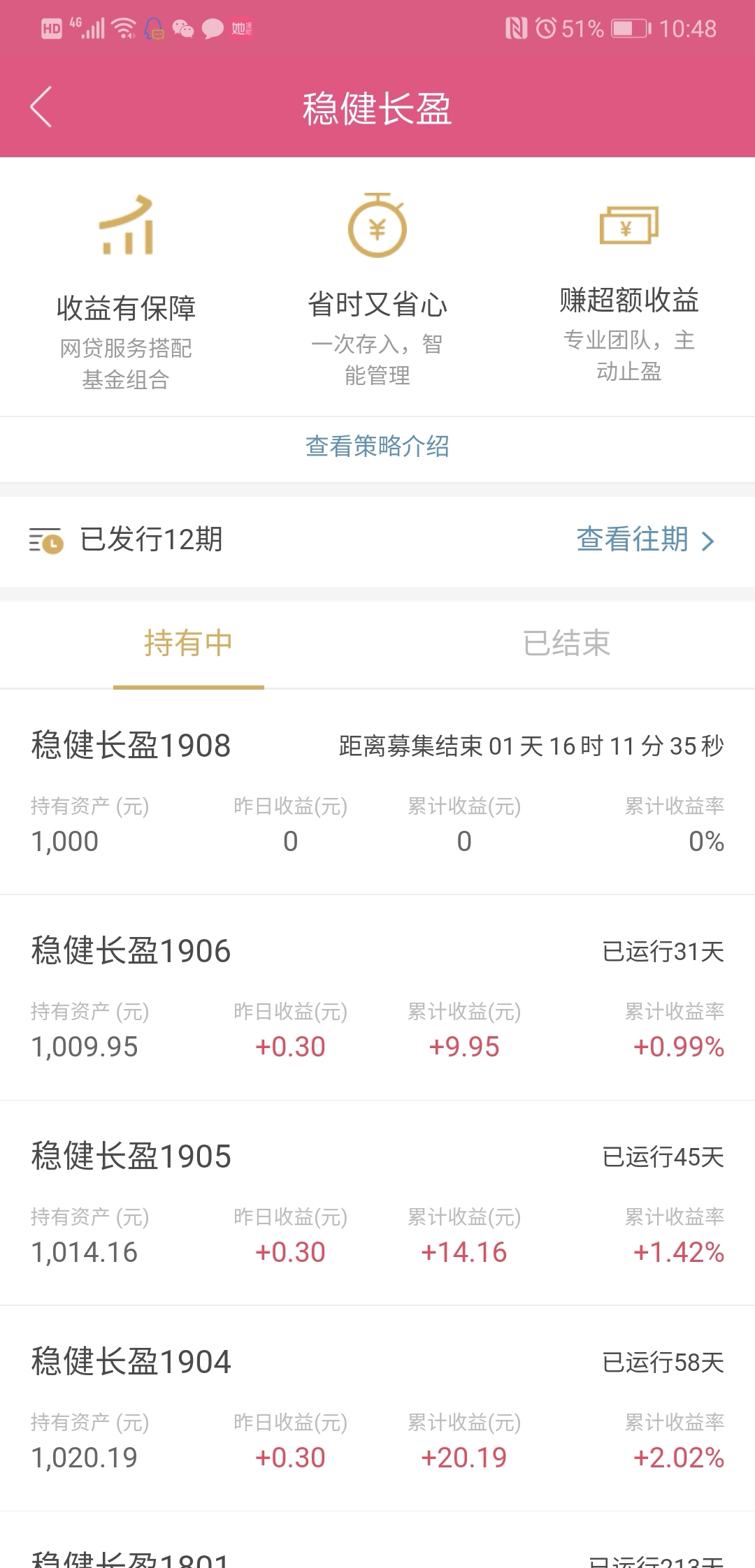Select the 持有中 tab
Screen dimensions: 755x1568
(188, 644)
